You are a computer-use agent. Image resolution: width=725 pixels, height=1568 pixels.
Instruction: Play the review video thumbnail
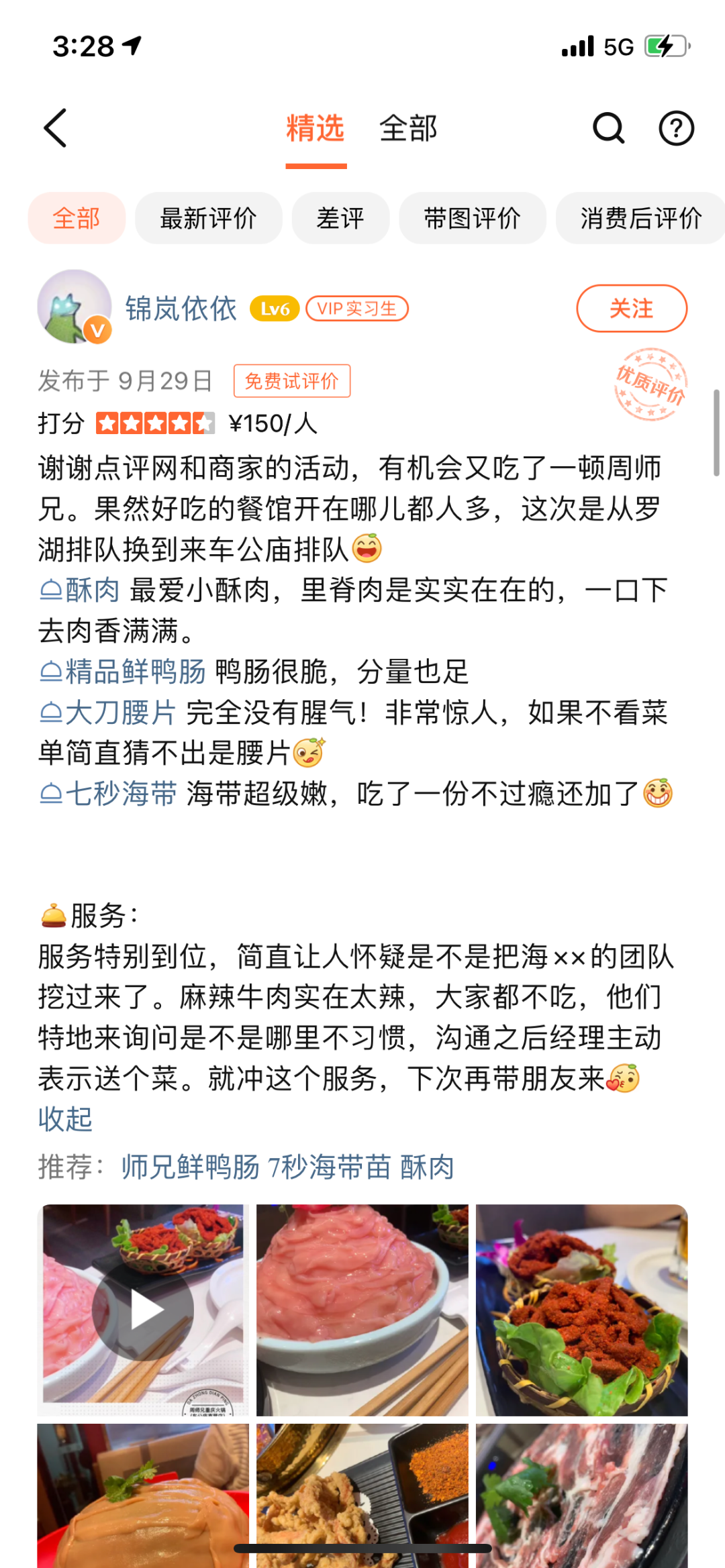(143, 1310)
